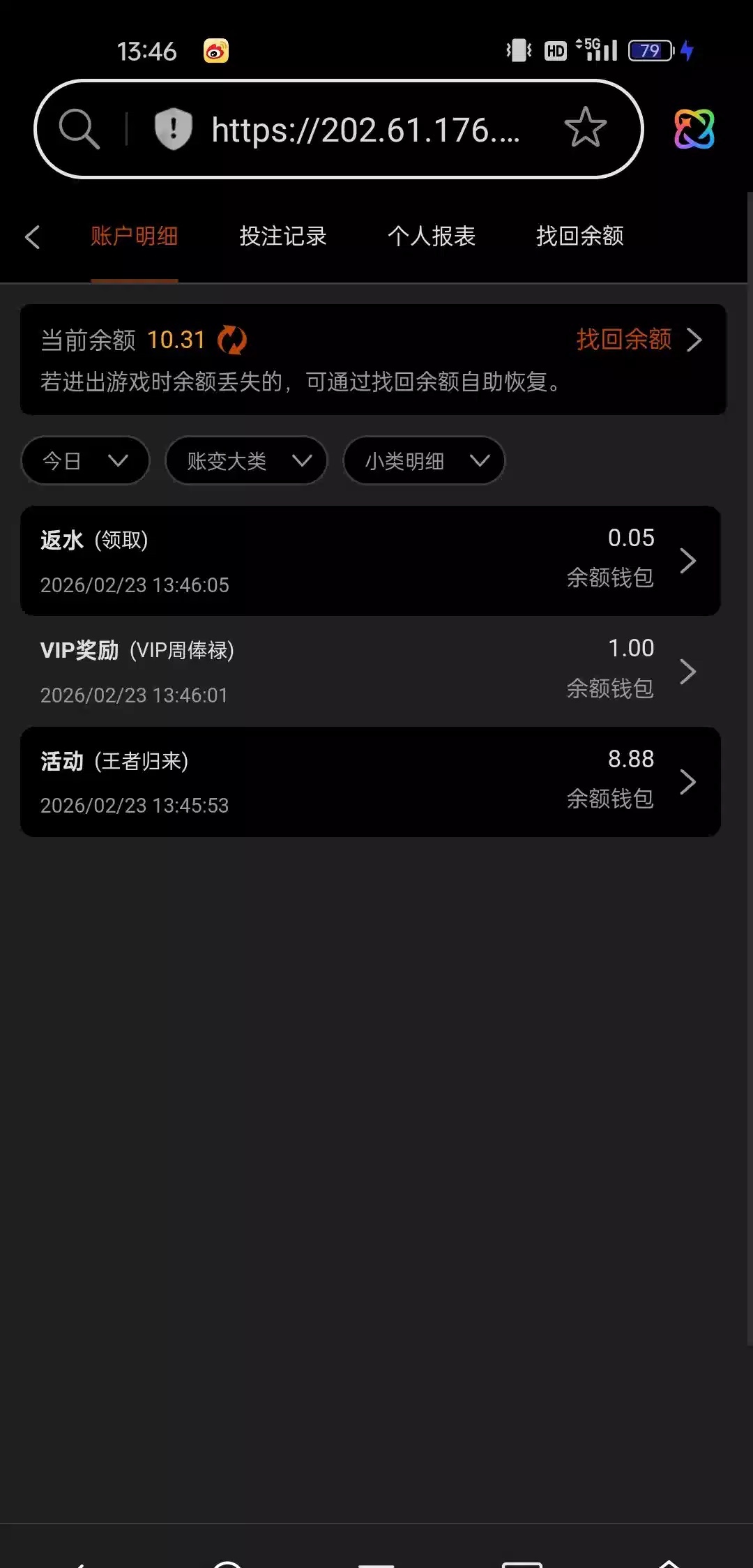The width and height of the screenshot is (753, 1568).
Task: Open the 活动 (王者归来) 8.88 record
Action: [370, 782]
